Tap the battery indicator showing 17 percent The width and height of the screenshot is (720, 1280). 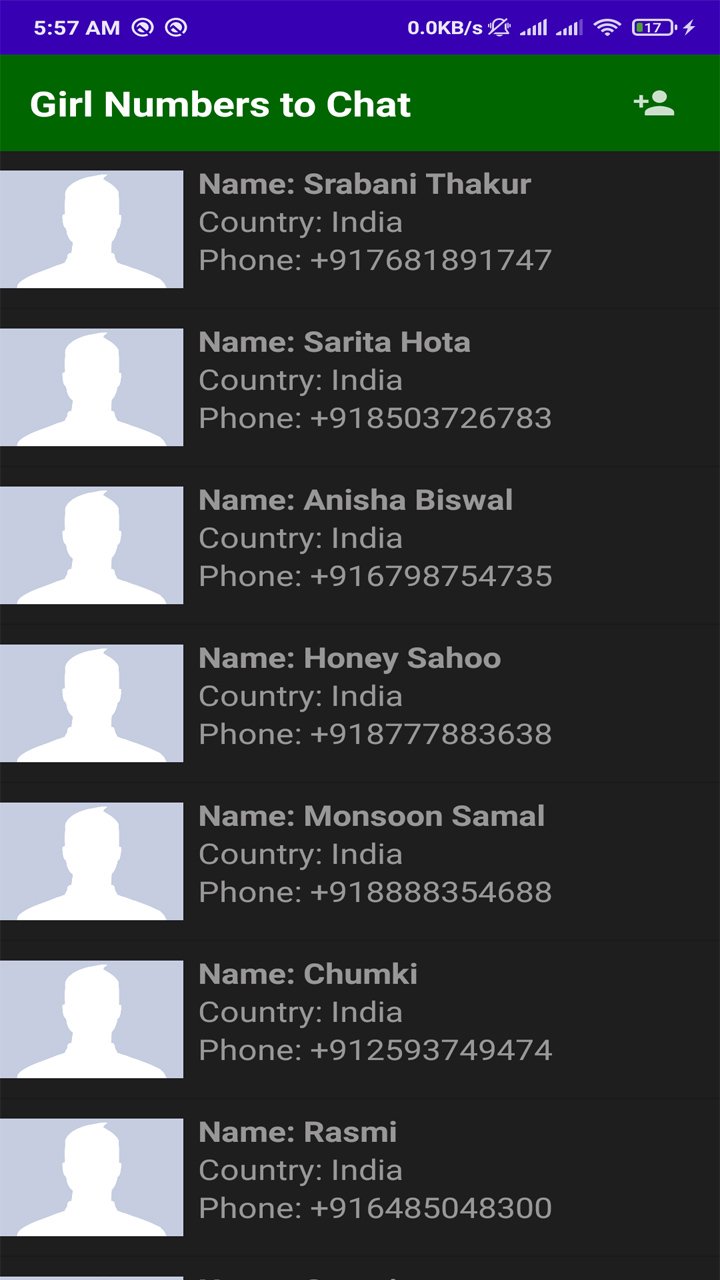click(x=651, y=28)
